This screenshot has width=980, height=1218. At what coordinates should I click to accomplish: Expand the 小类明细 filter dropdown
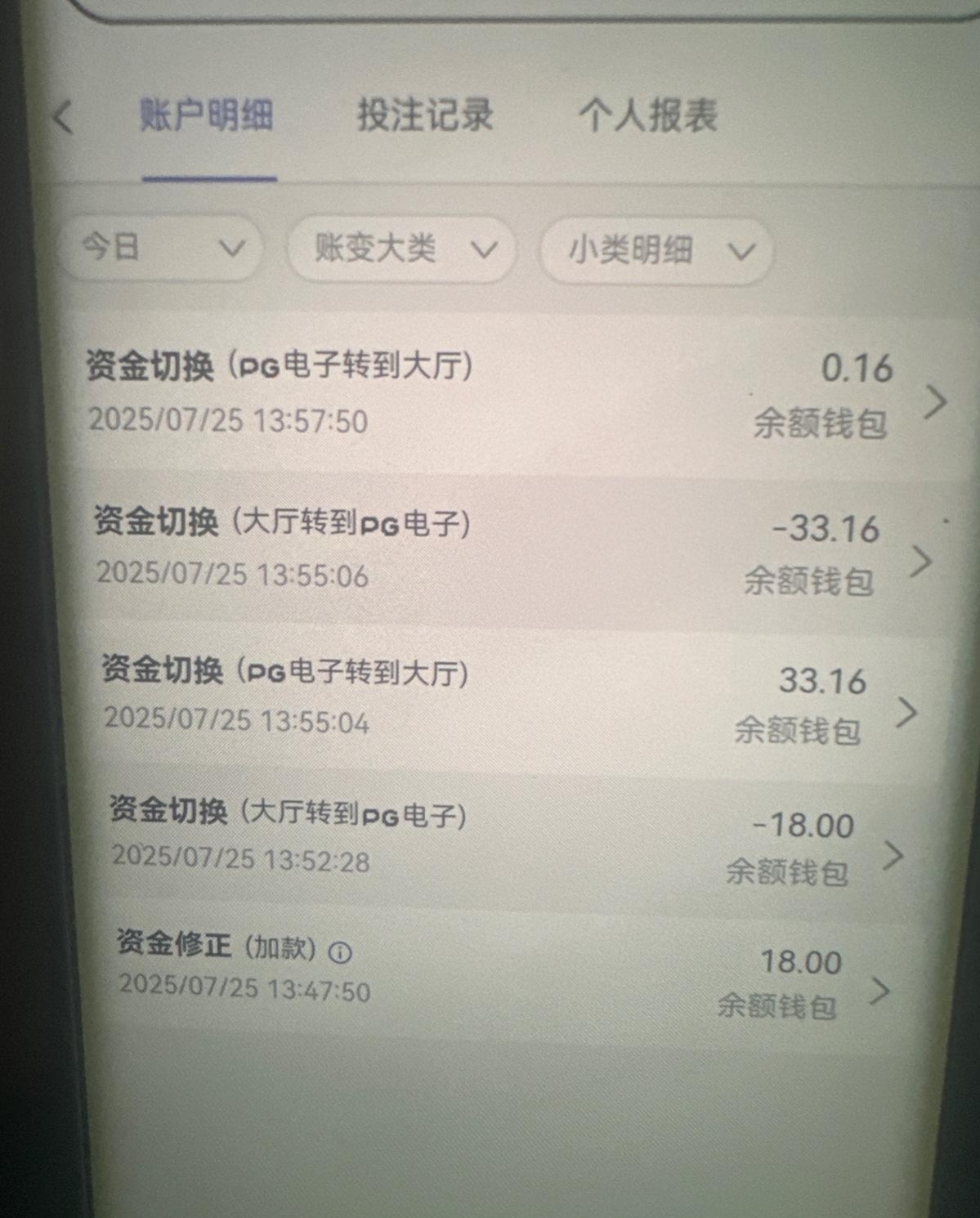coord(656,251)
